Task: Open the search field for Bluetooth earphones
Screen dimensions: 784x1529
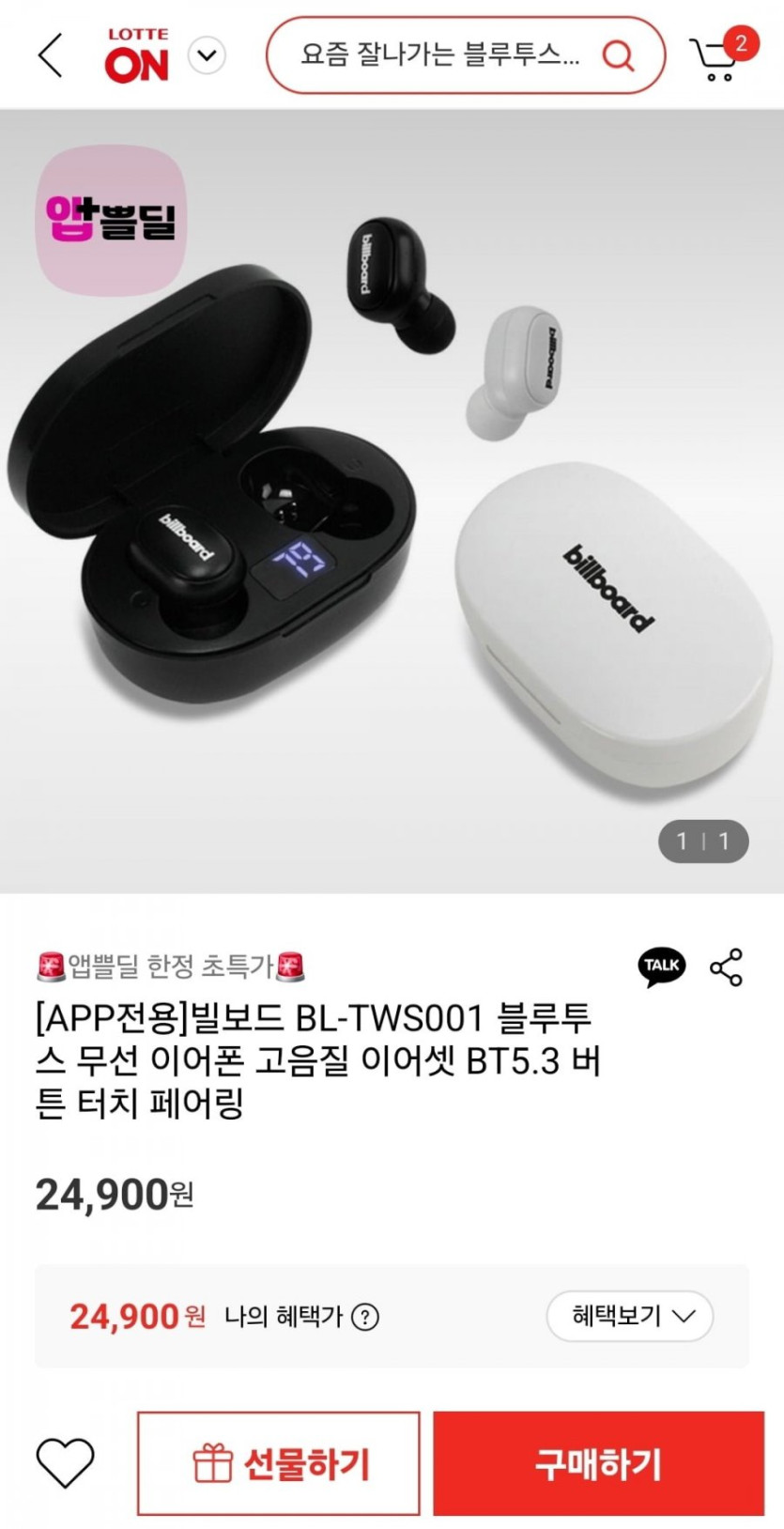Action: pos(439,55)
